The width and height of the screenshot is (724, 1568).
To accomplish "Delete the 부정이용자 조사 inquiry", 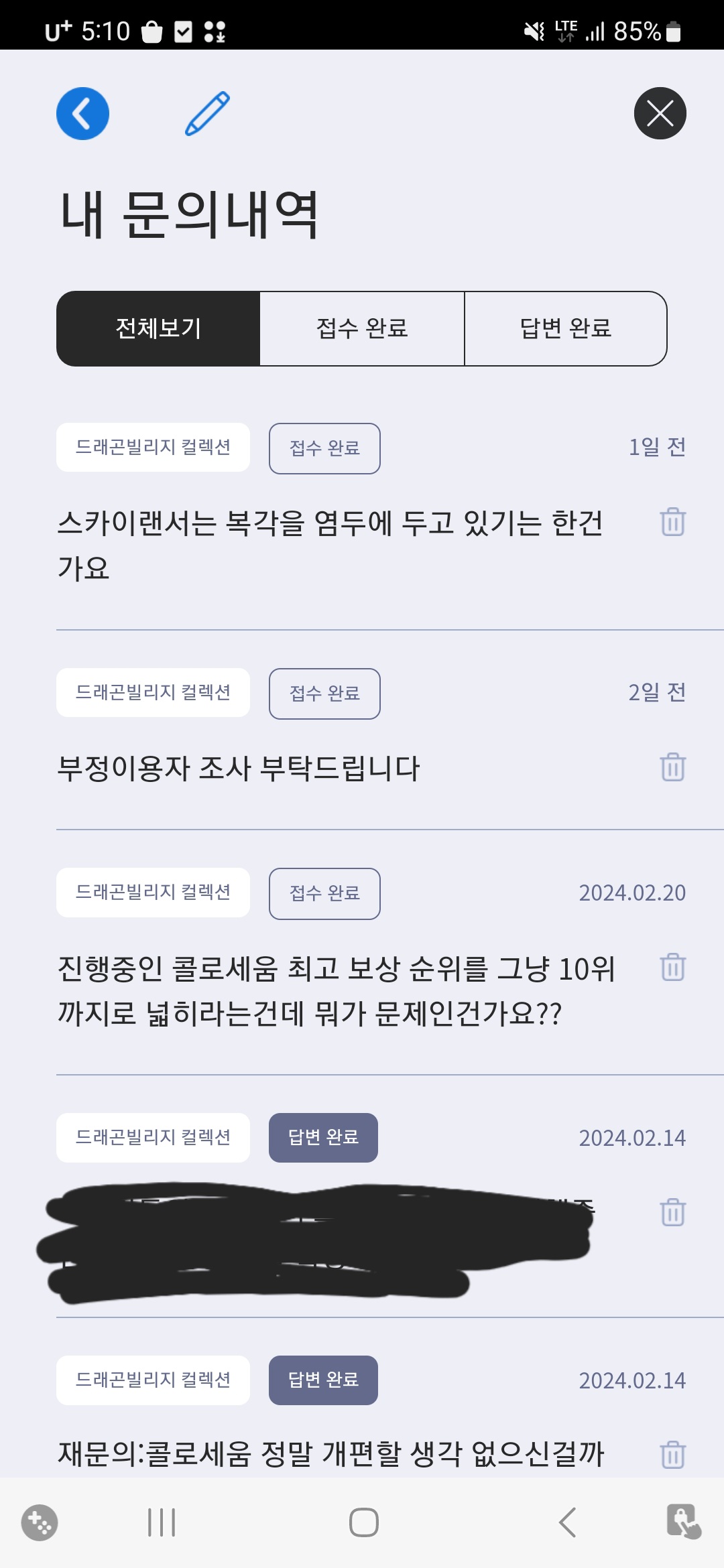I will click(x=672, y=767).
